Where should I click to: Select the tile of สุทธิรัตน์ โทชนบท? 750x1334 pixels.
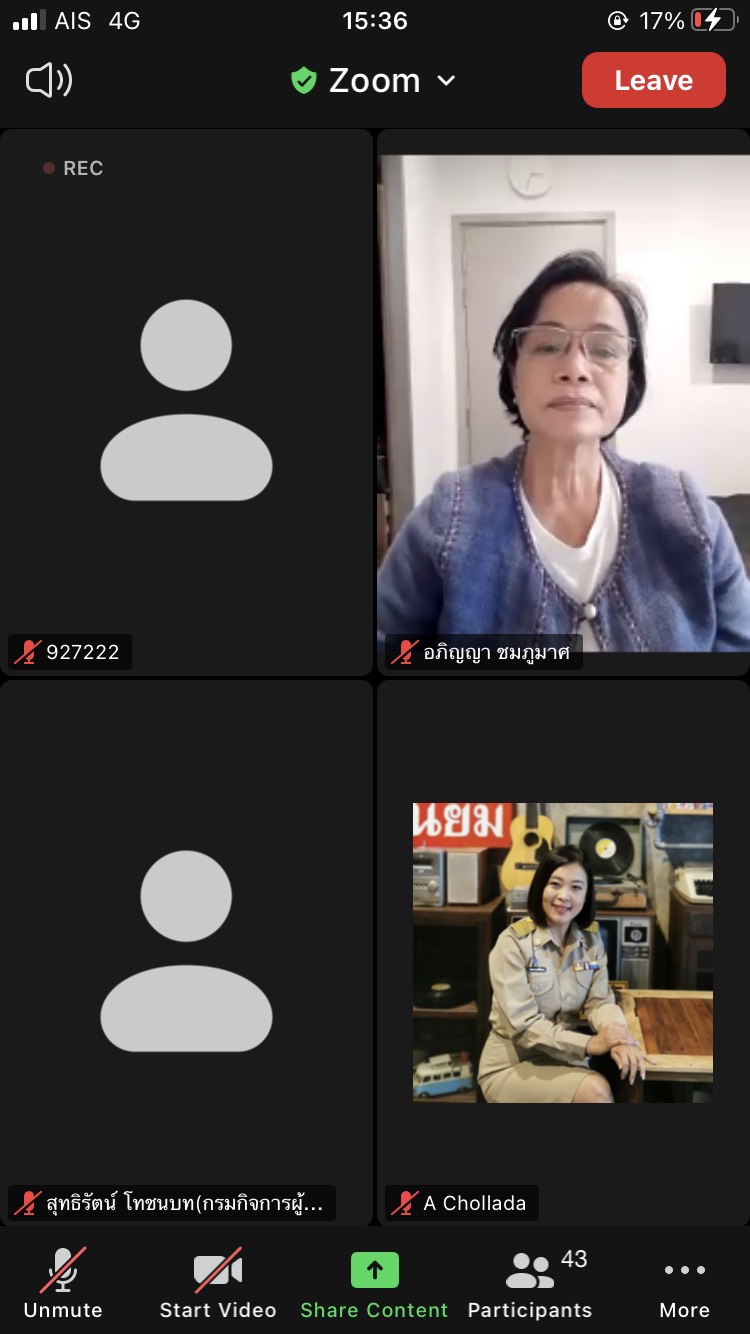point(186,953)
